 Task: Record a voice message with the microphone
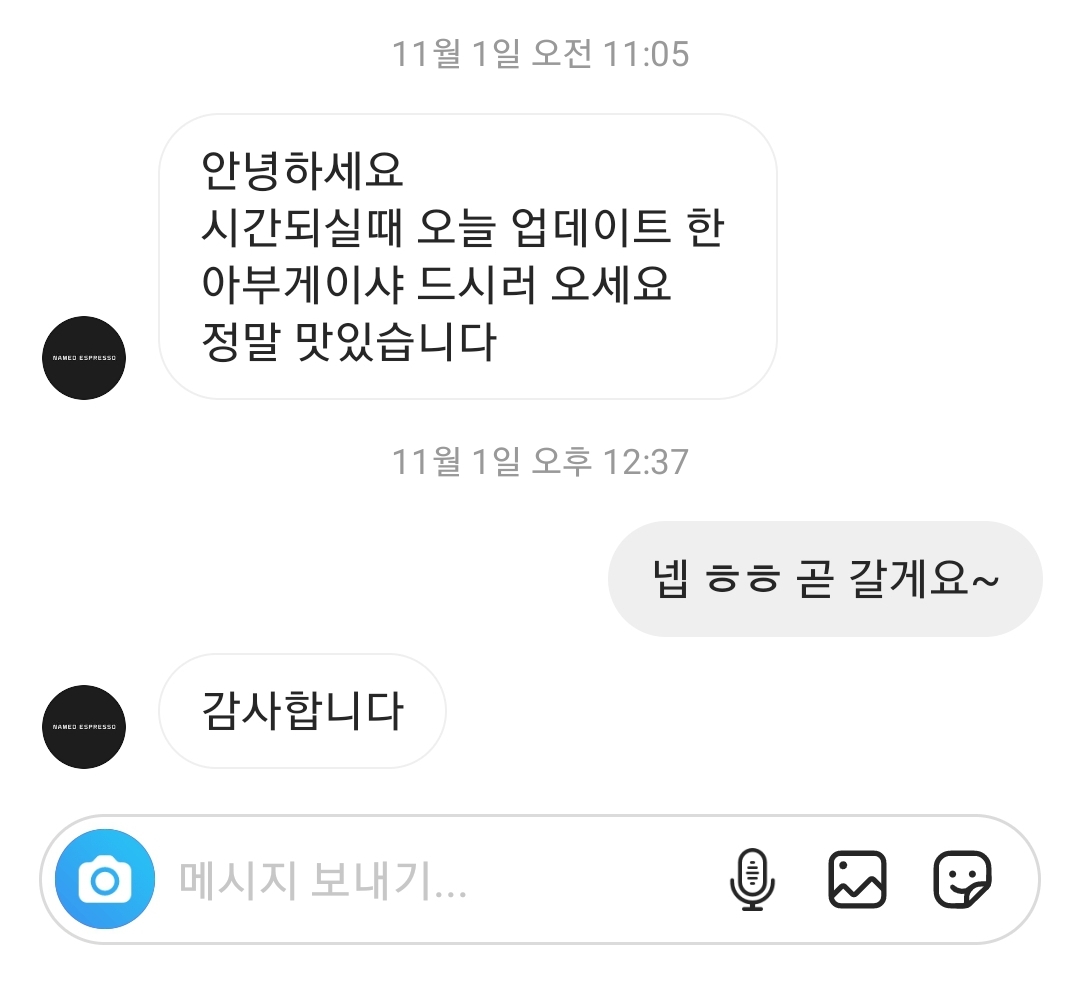752,880
